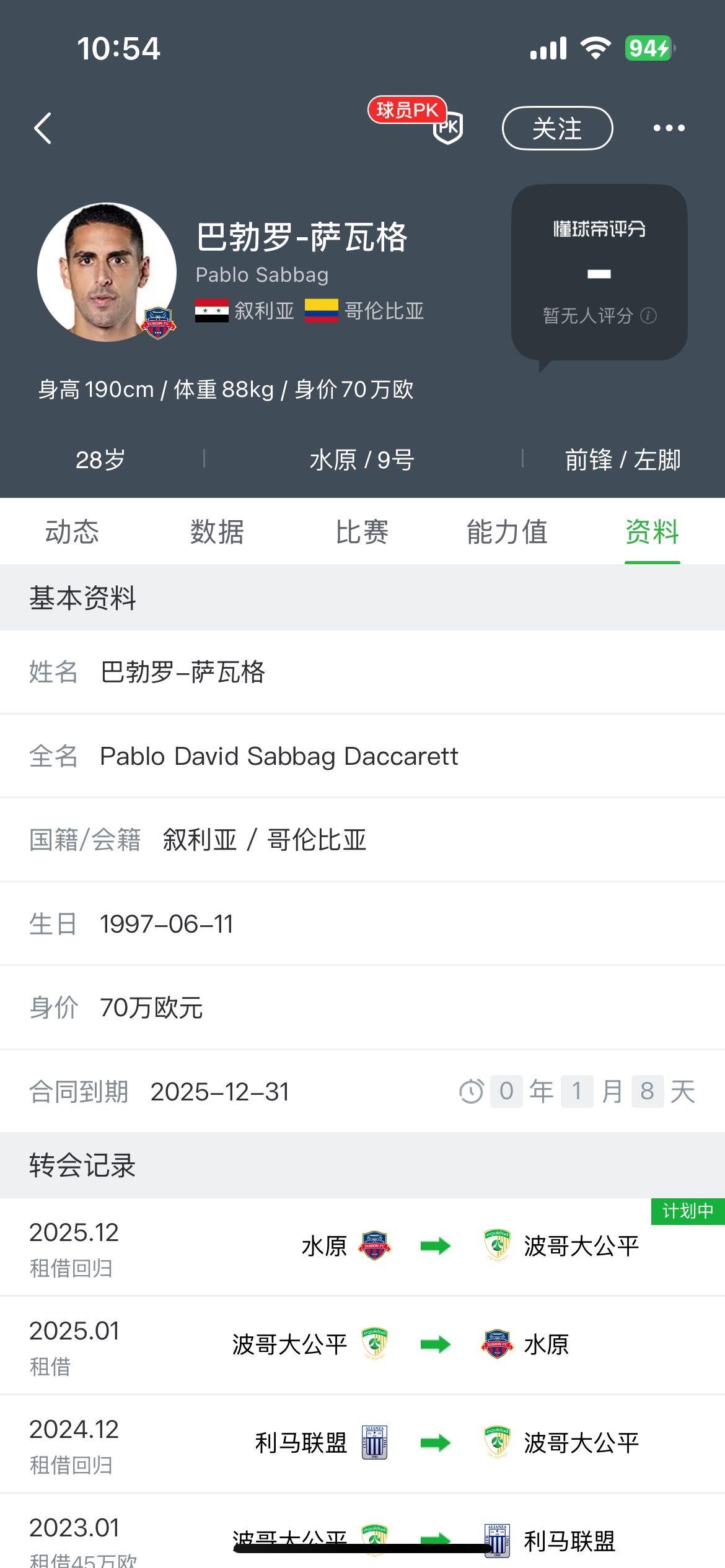
Task: Open the three-dot overflow menu
Action: [x=669, y=128]
